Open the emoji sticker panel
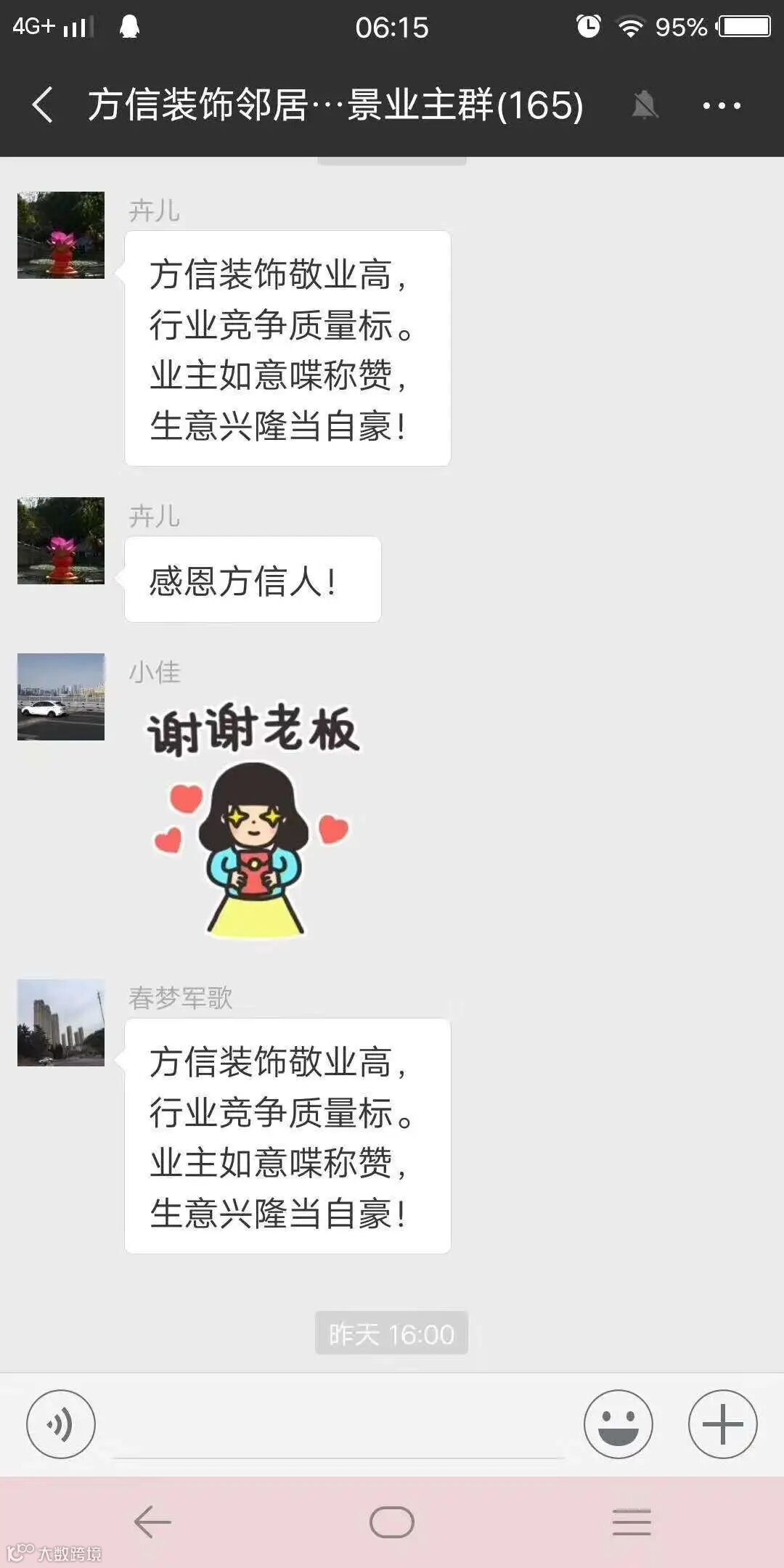 (x=618, y=1424)
